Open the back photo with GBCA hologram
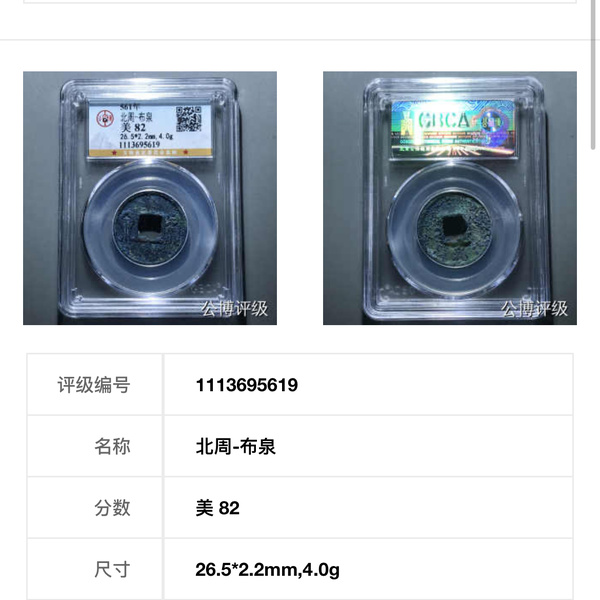The width and height of the screenshot is (600, 600). click(449, 198)
